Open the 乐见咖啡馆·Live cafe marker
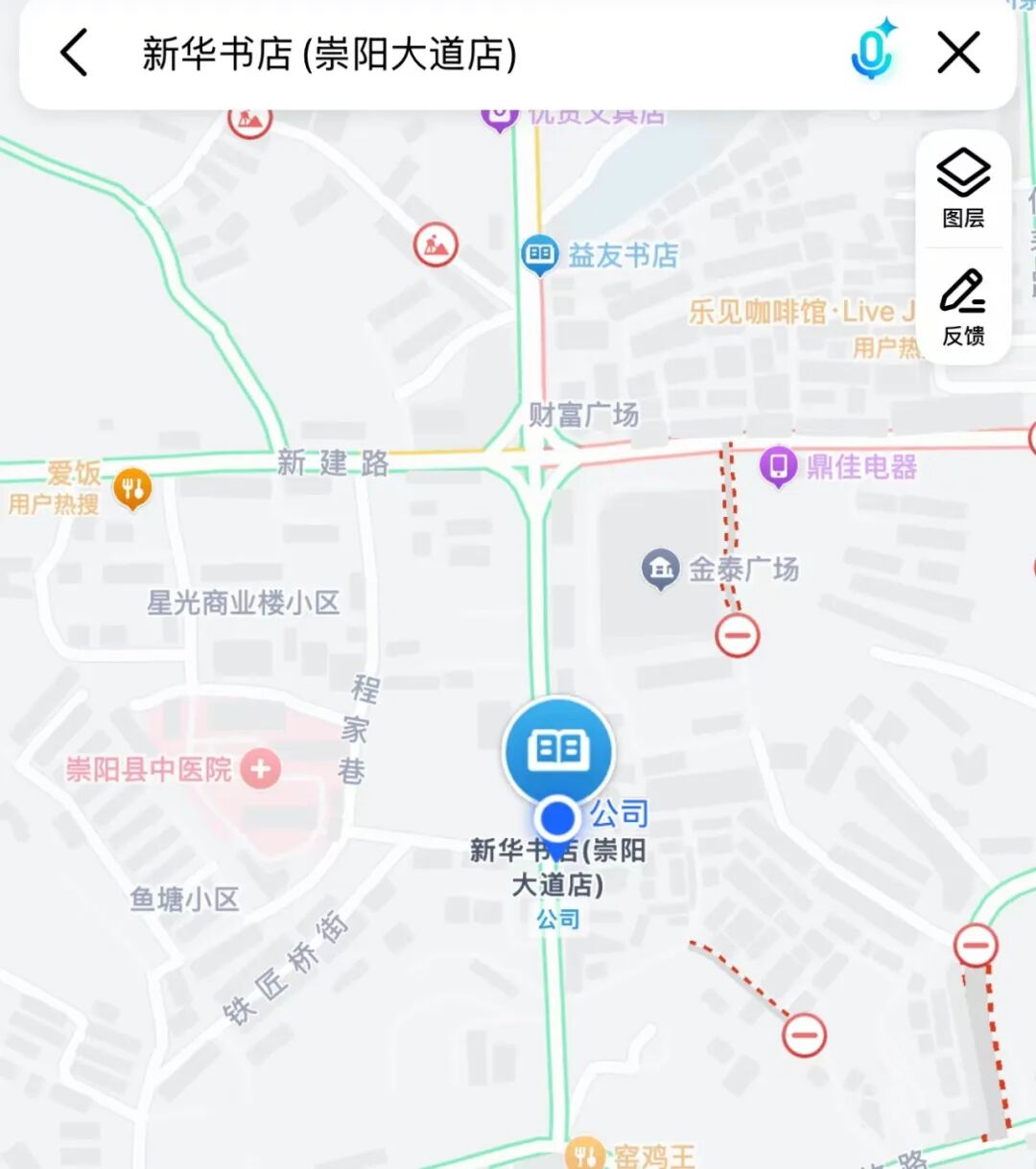1036x1169 pixels. coord(801,312)
